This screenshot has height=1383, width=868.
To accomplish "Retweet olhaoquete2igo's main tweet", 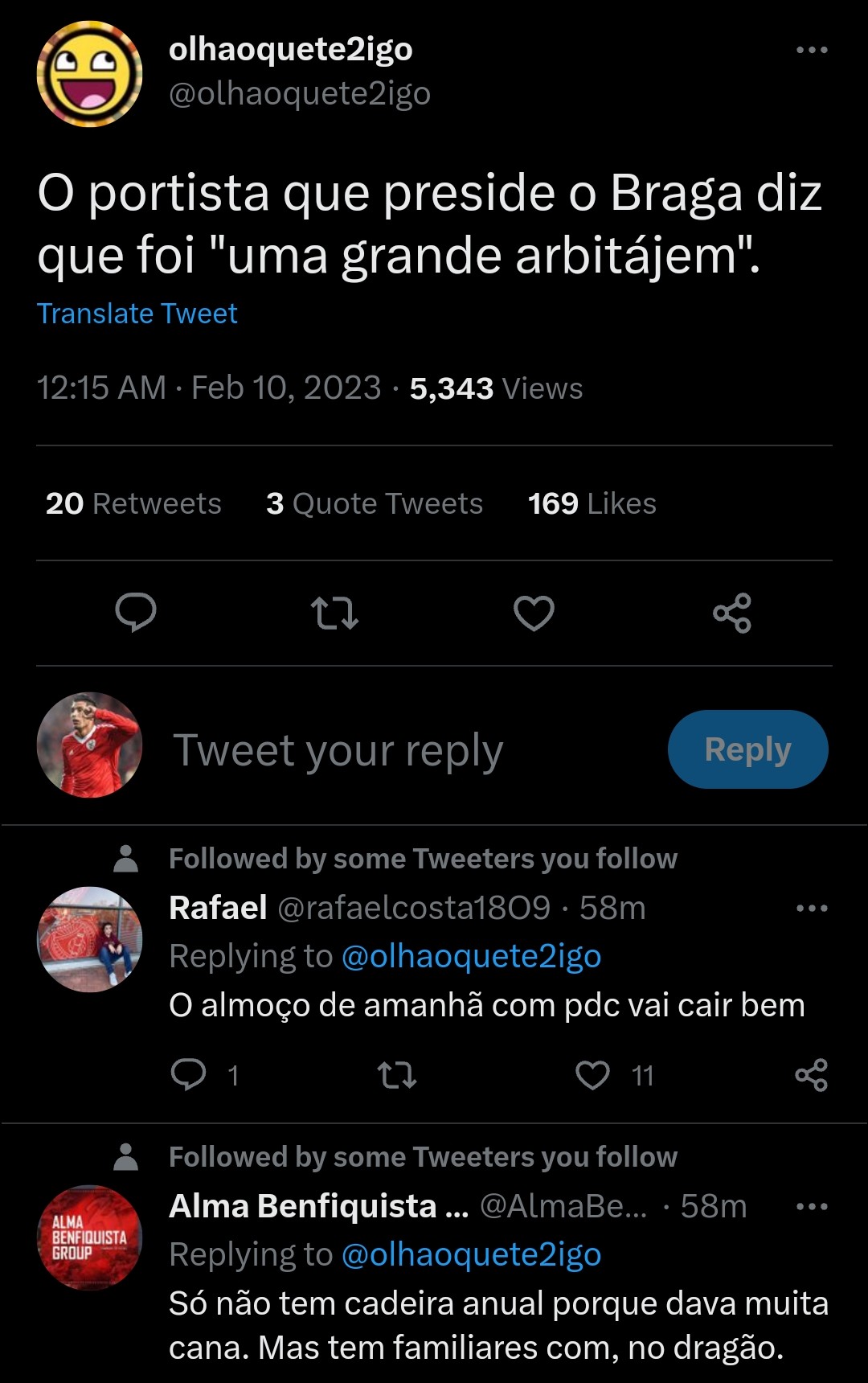I will pyautogui.click(x=334, y=613).
